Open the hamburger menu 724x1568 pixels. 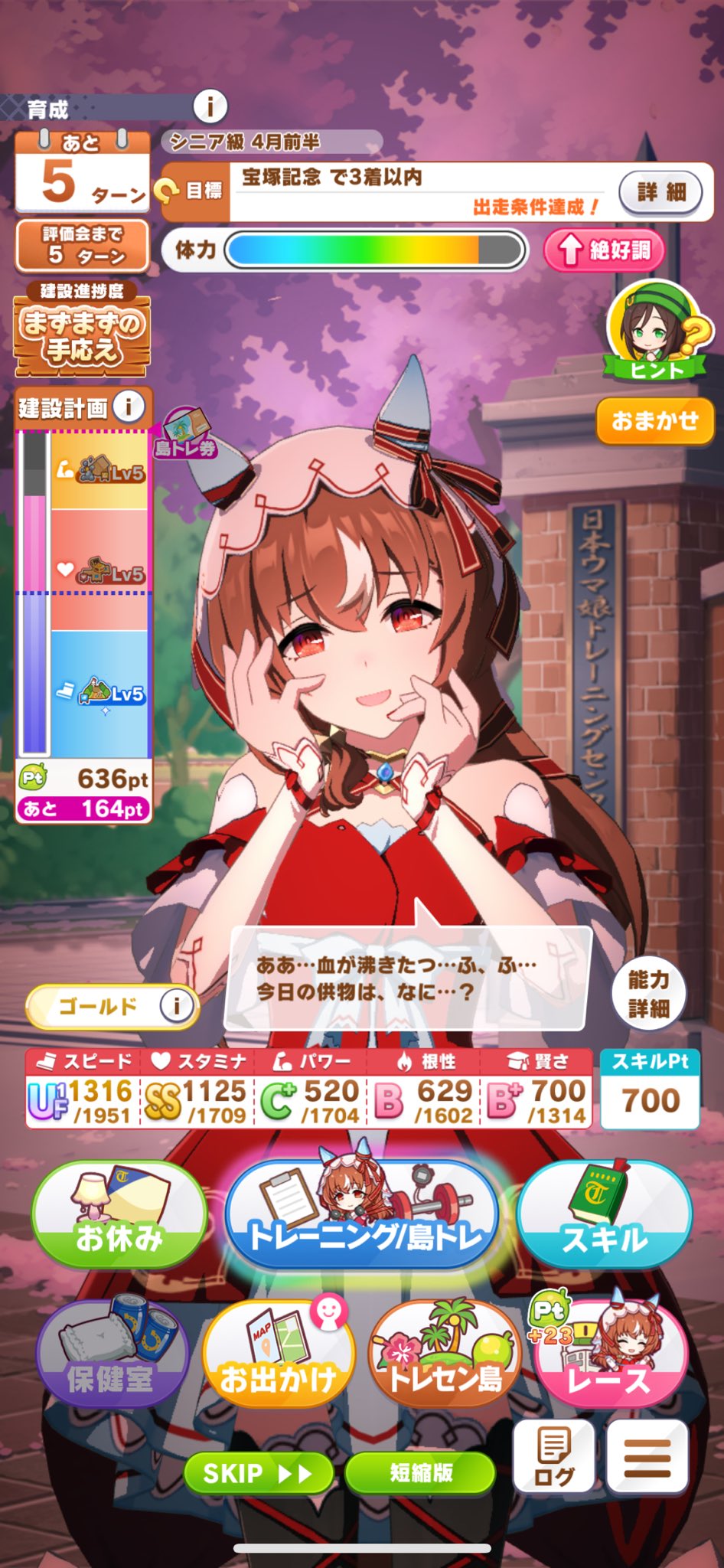click(647, 1455)
